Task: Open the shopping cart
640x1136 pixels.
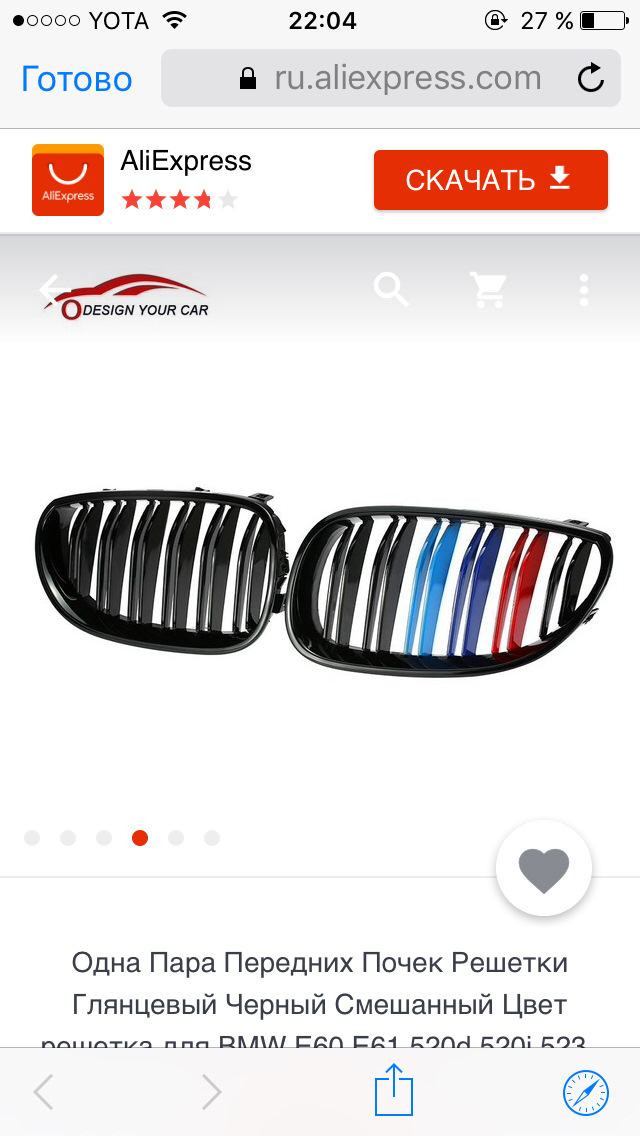Action: [488, 290]
